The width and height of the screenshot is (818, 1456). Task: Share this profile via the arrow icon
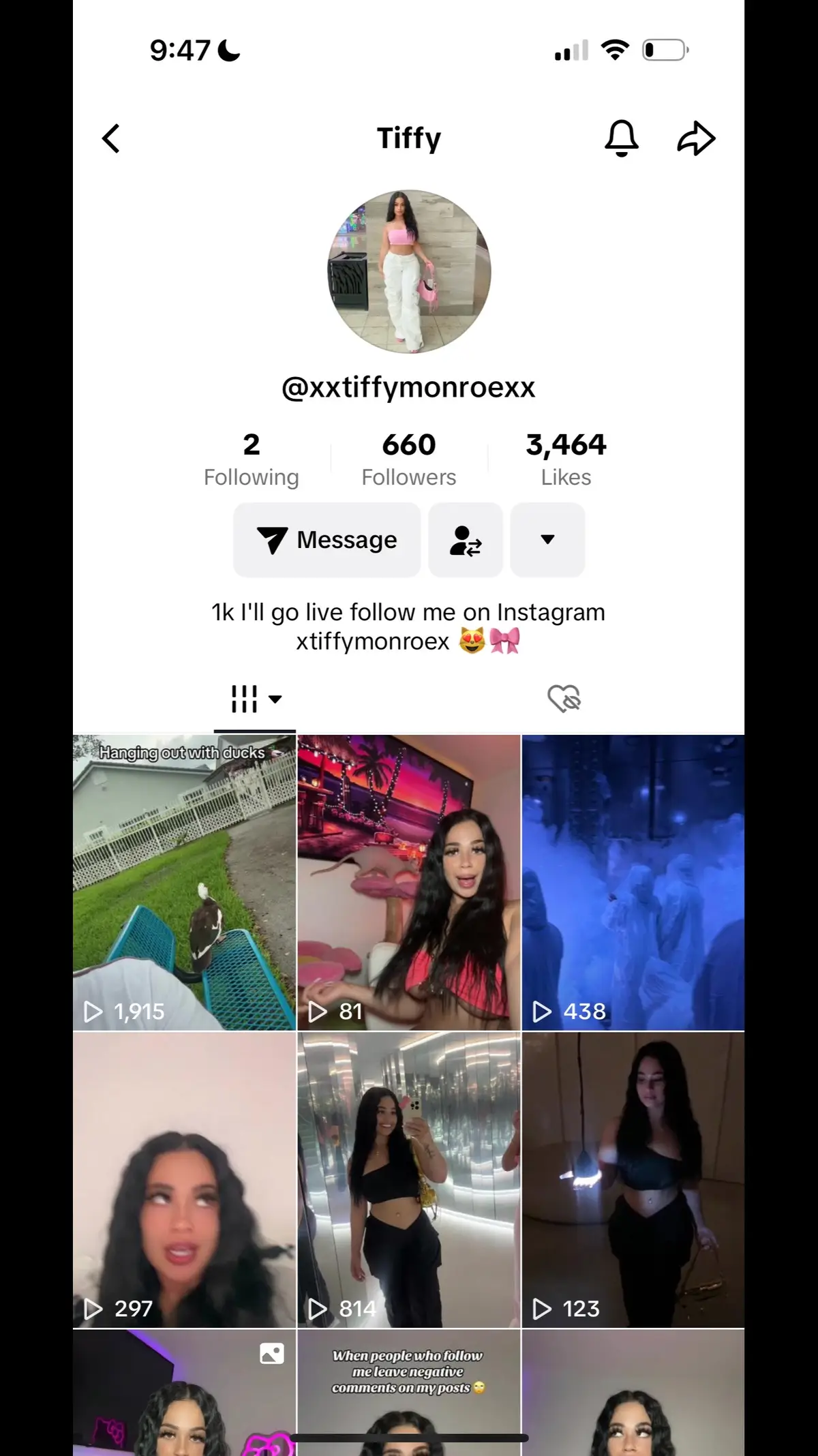click(696, 138)
